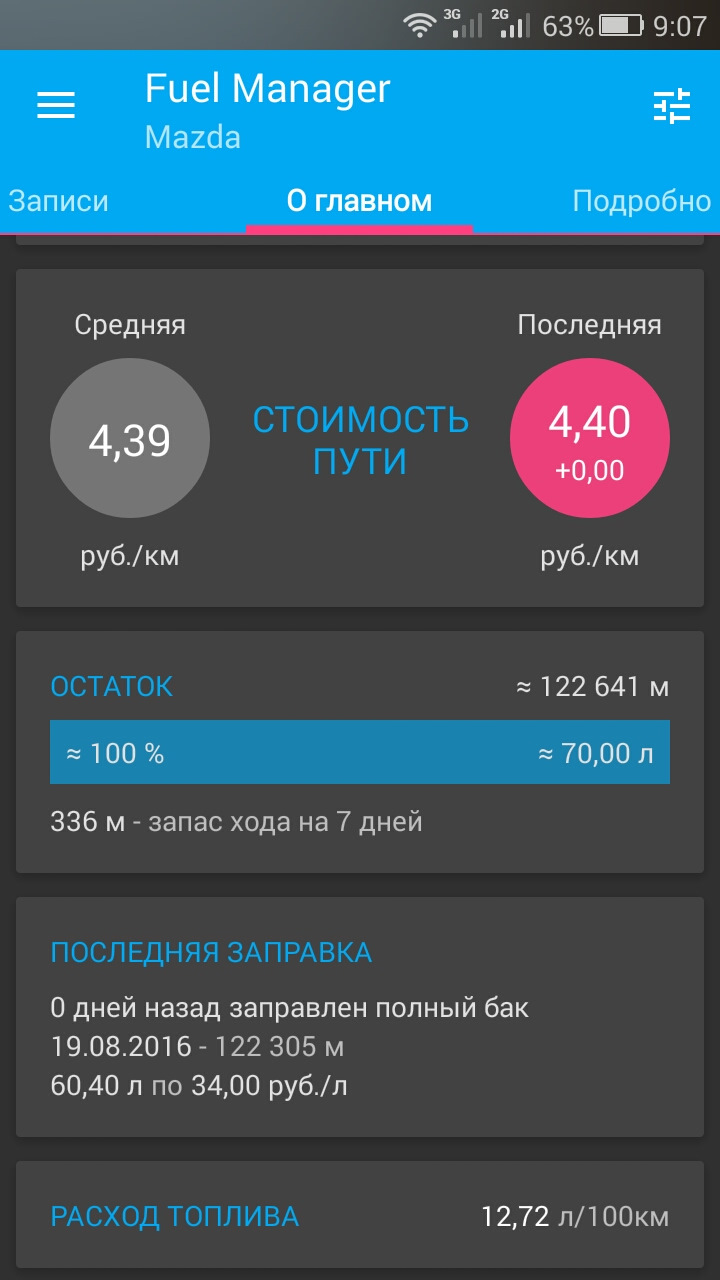Open the filter settings icon
The image size is (720, 1280).
pos(671,105)
